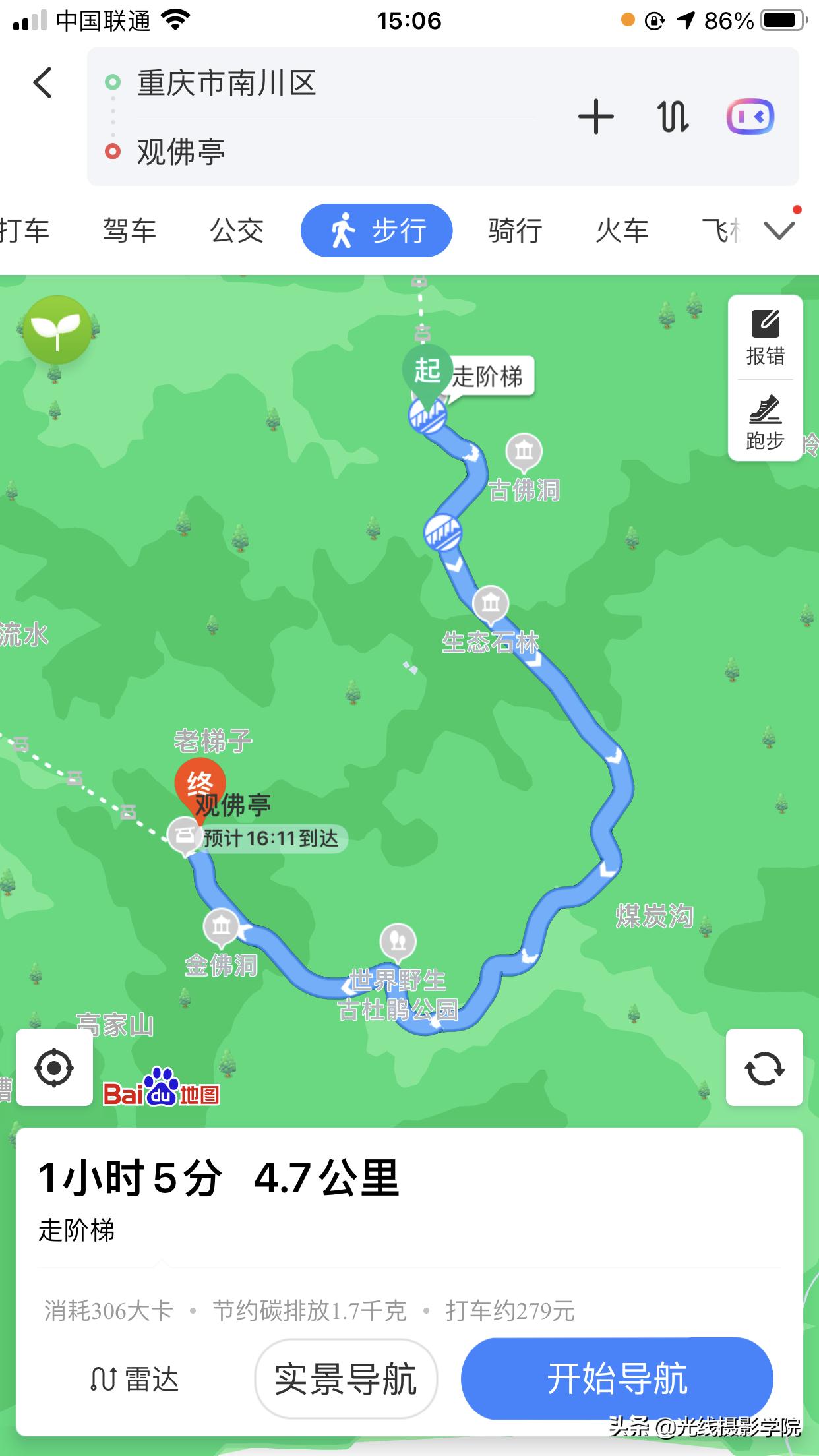Switch to the 驾车 driving tab

pyautogui.click(x=129, y=230)
